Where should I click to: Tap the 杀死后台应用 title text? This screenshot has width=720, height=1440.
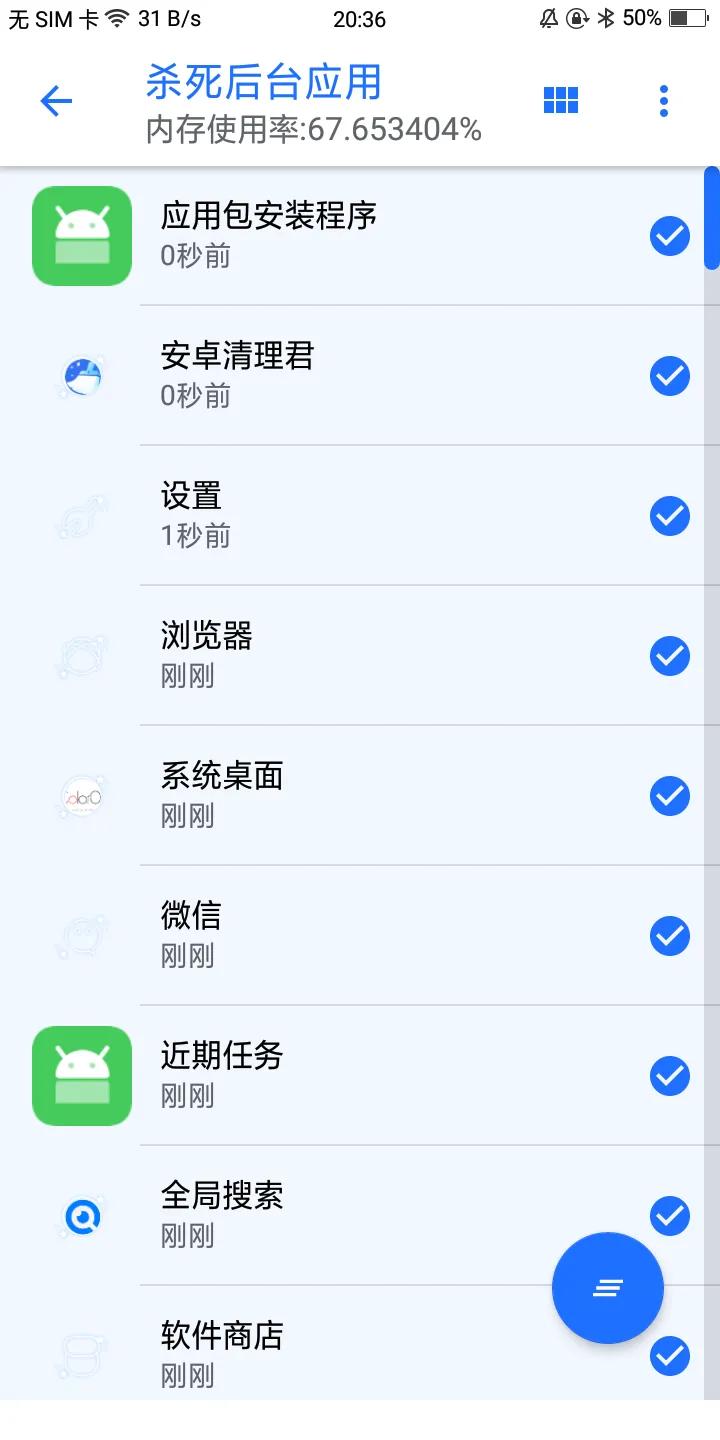(x=263, y=83)
